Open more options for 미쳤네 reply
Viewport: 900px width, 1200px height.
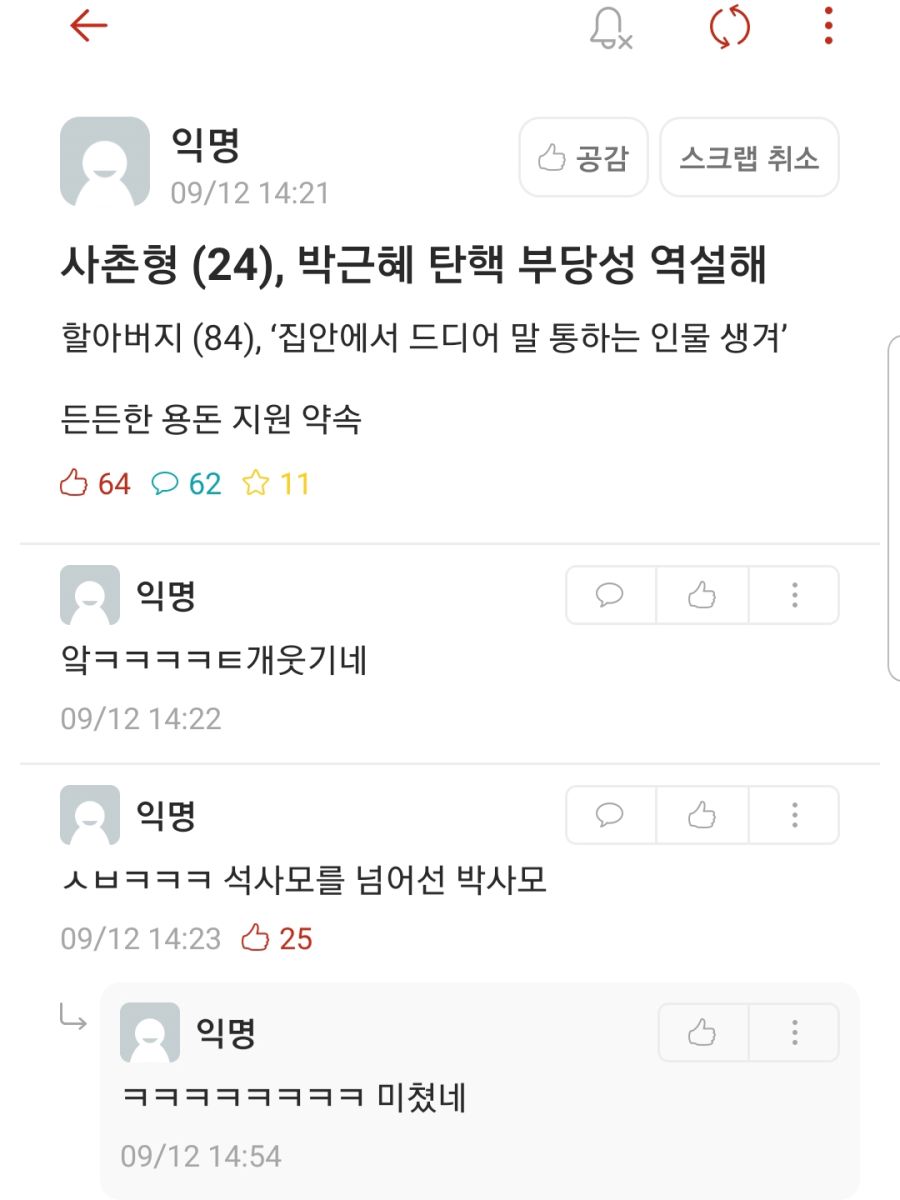(x=794, y=1033)
